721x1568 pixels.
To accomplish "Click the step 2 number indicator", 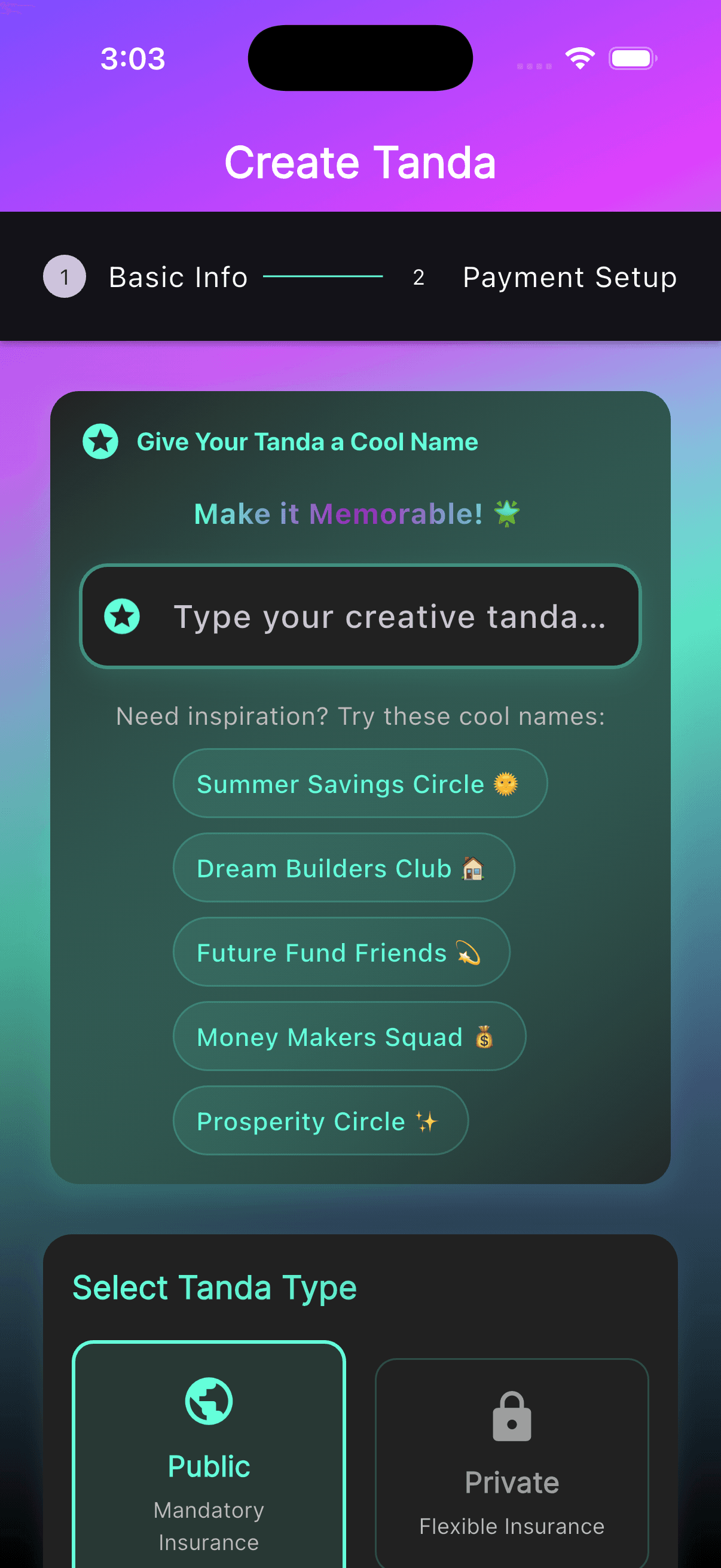I will (419, 277).
